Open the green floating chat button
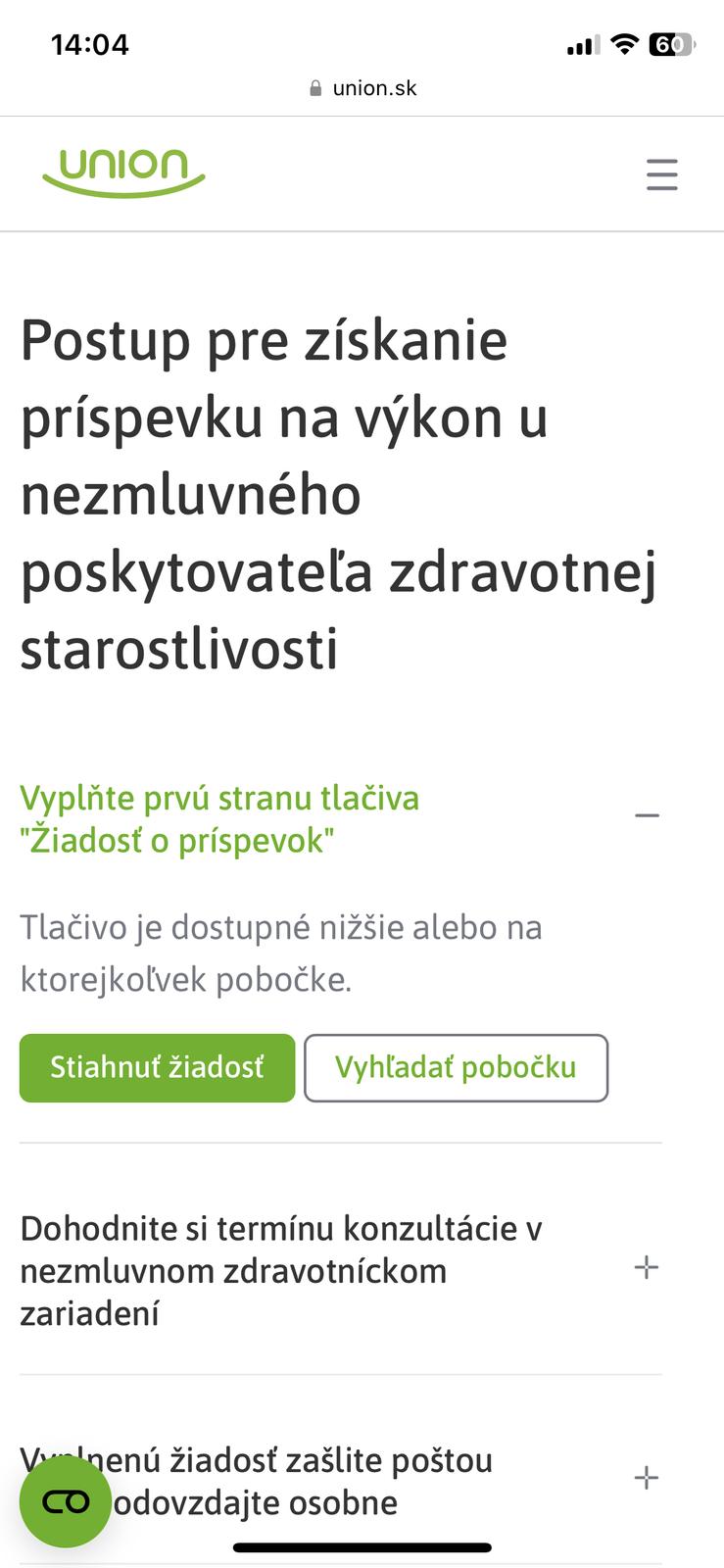The height and width of the screenshot is (1568, 724). (x=66, y=1501)
